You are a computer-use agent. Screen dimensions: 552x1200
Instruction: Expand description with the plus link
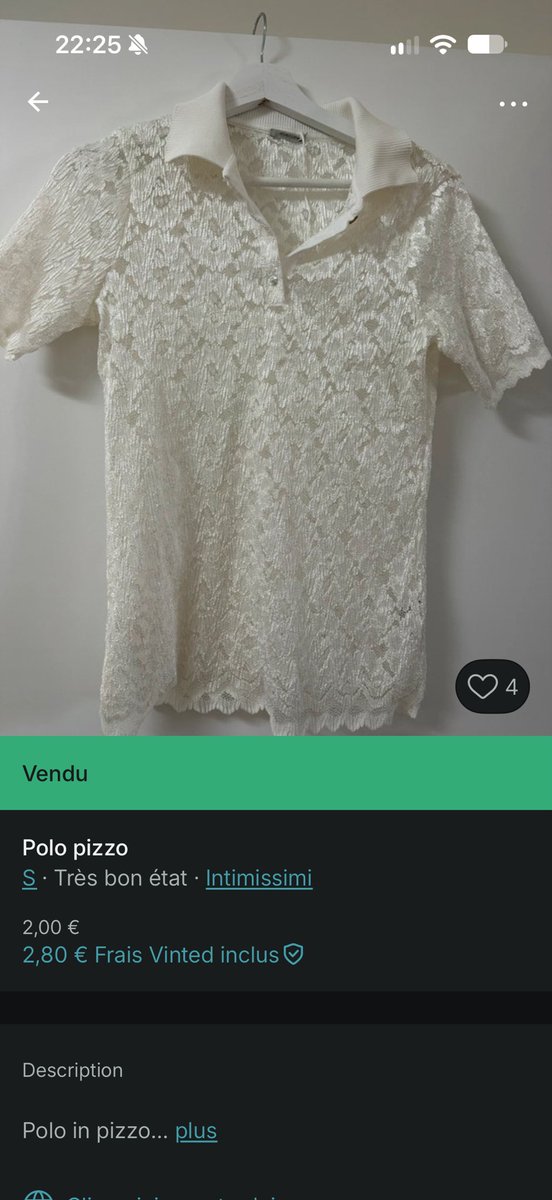pos(196,1131)
